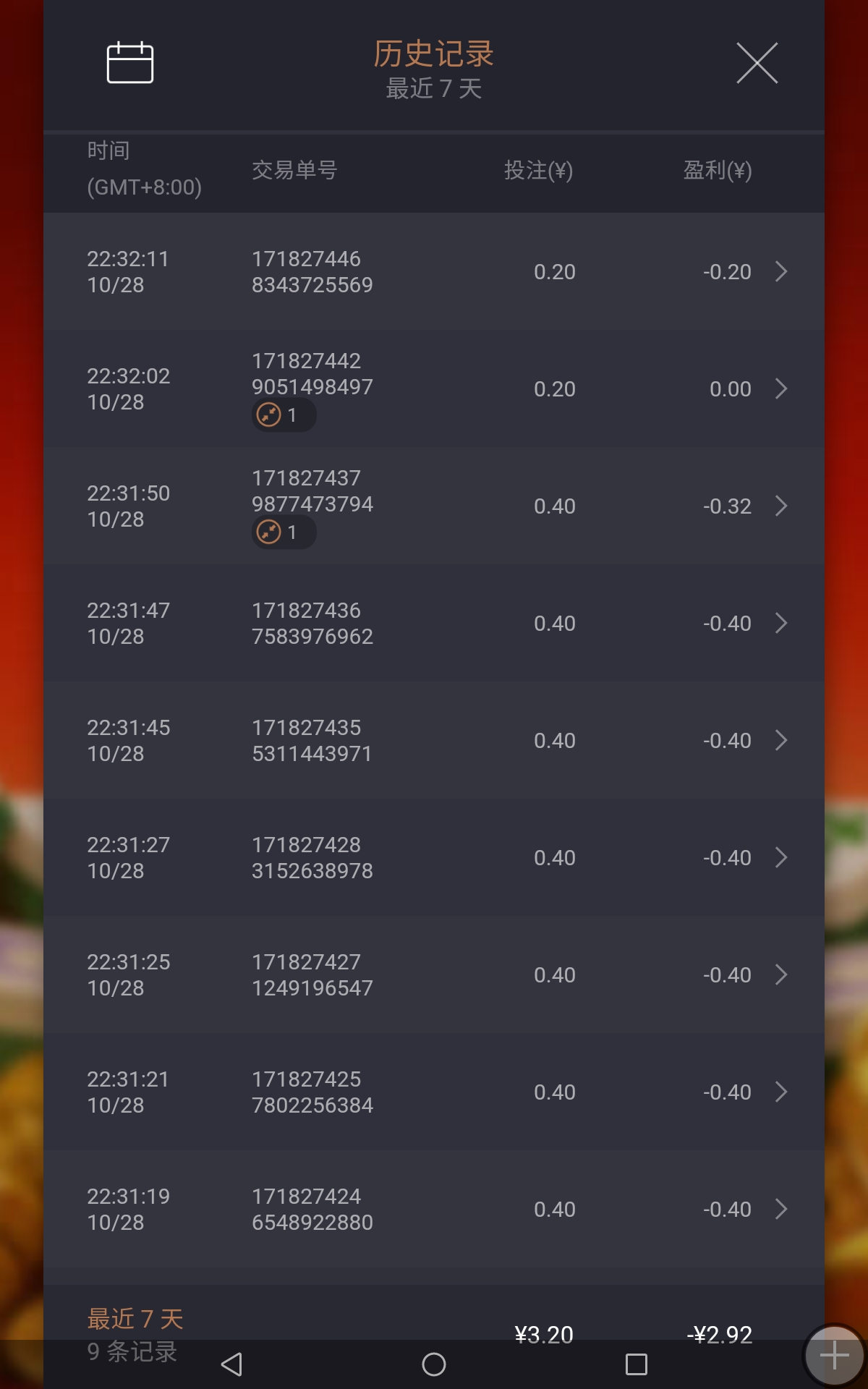Open the 22:31:45 transaction record
868x1389 pixels.
pos(434,741)
